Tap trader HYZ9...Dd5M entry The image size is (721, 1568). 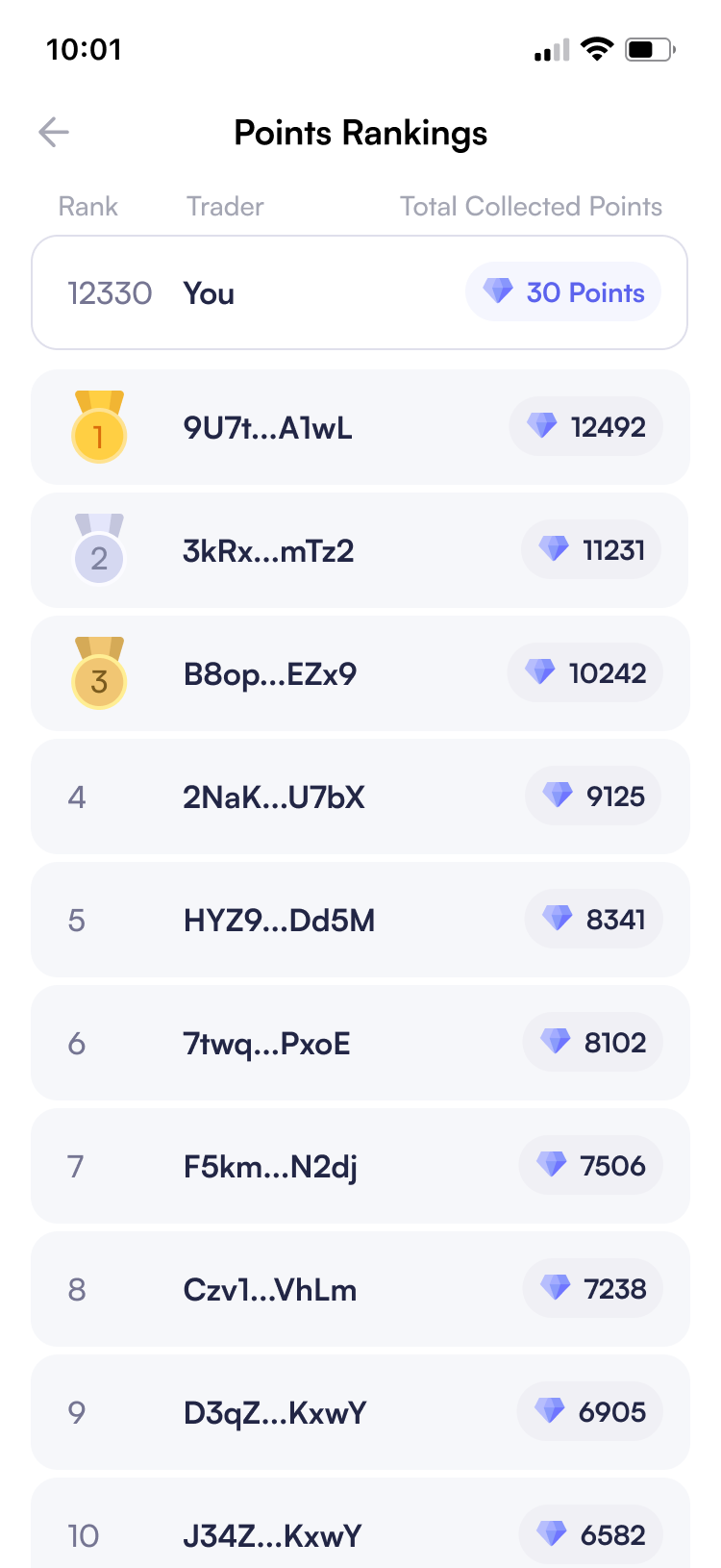click(360, 920)
